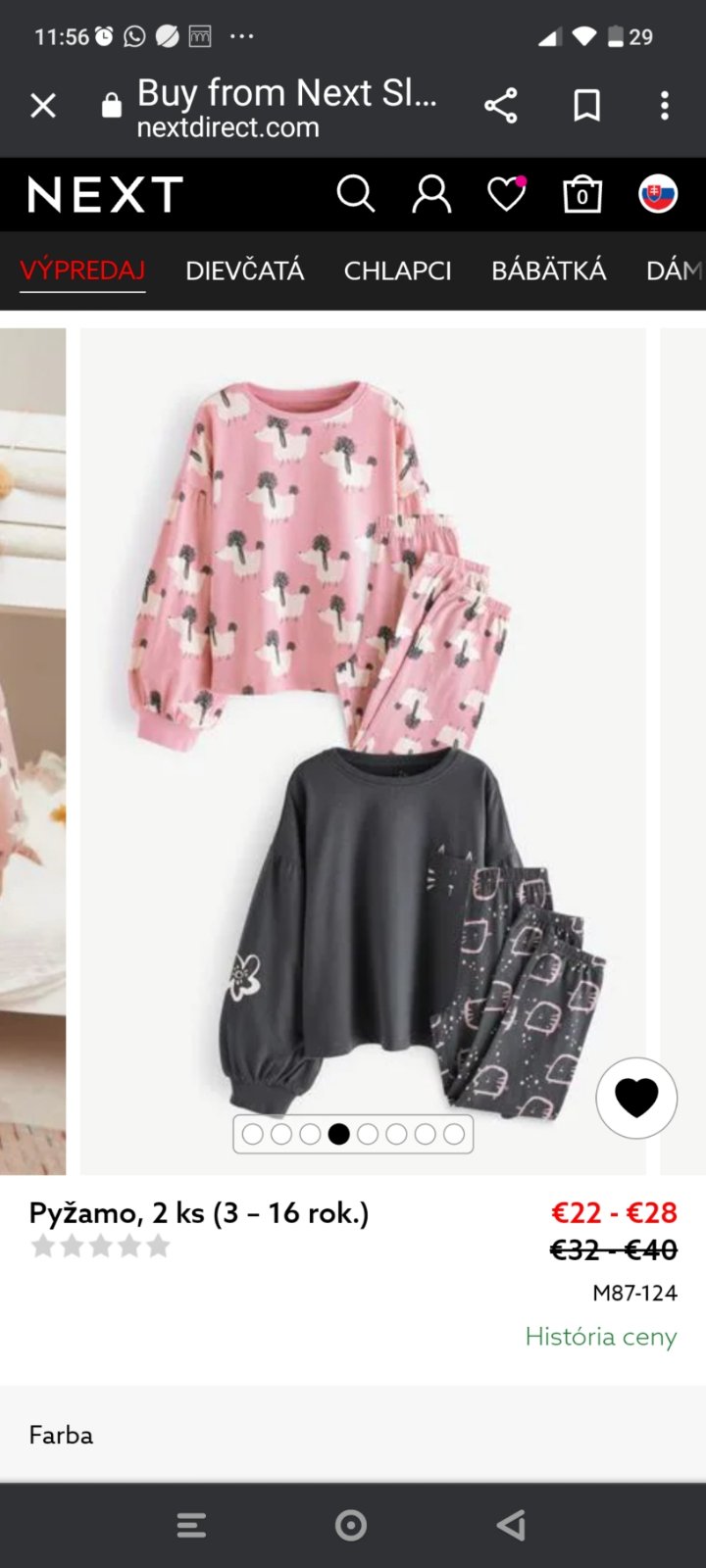Add the pyjamas to favourites
The height and width of the screenshot is (1568, 706).
(635, 1098)
